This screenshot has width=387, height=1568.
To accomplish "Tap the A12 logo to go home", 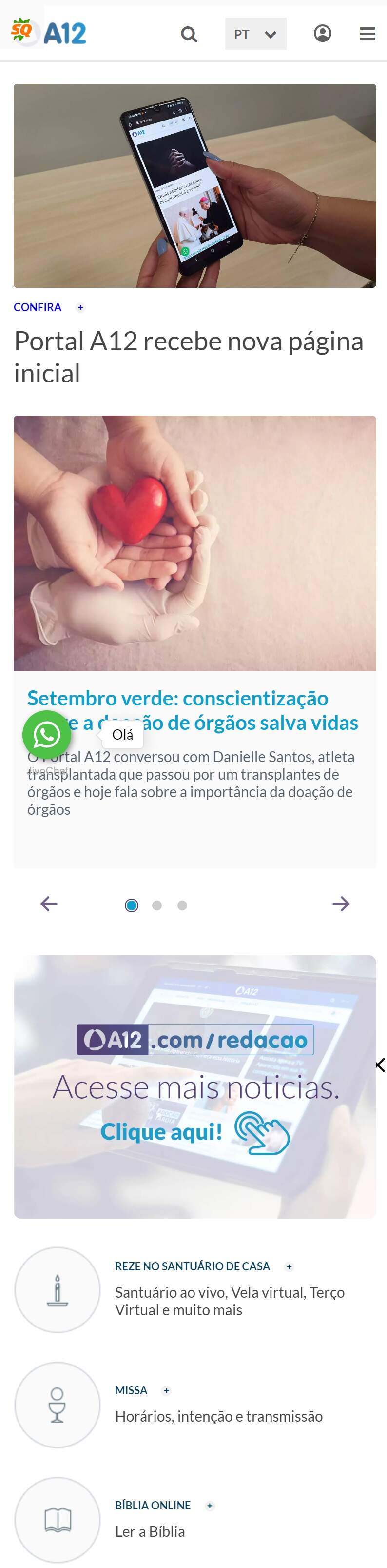I will 64,33.
